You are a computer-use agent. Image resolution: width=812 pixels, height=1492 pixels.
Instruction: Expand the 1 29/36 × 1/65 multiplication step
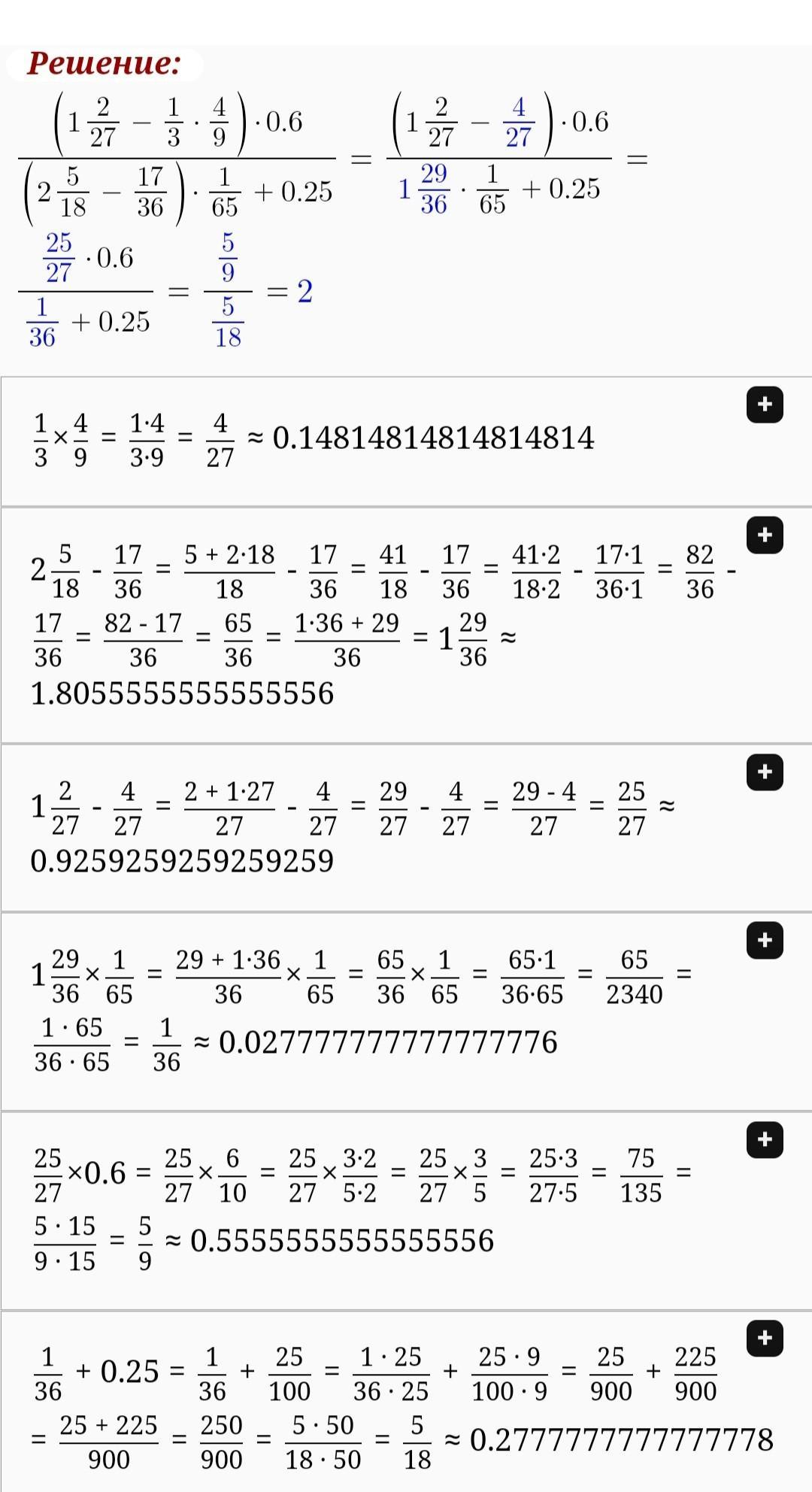(x=765, y=940)
